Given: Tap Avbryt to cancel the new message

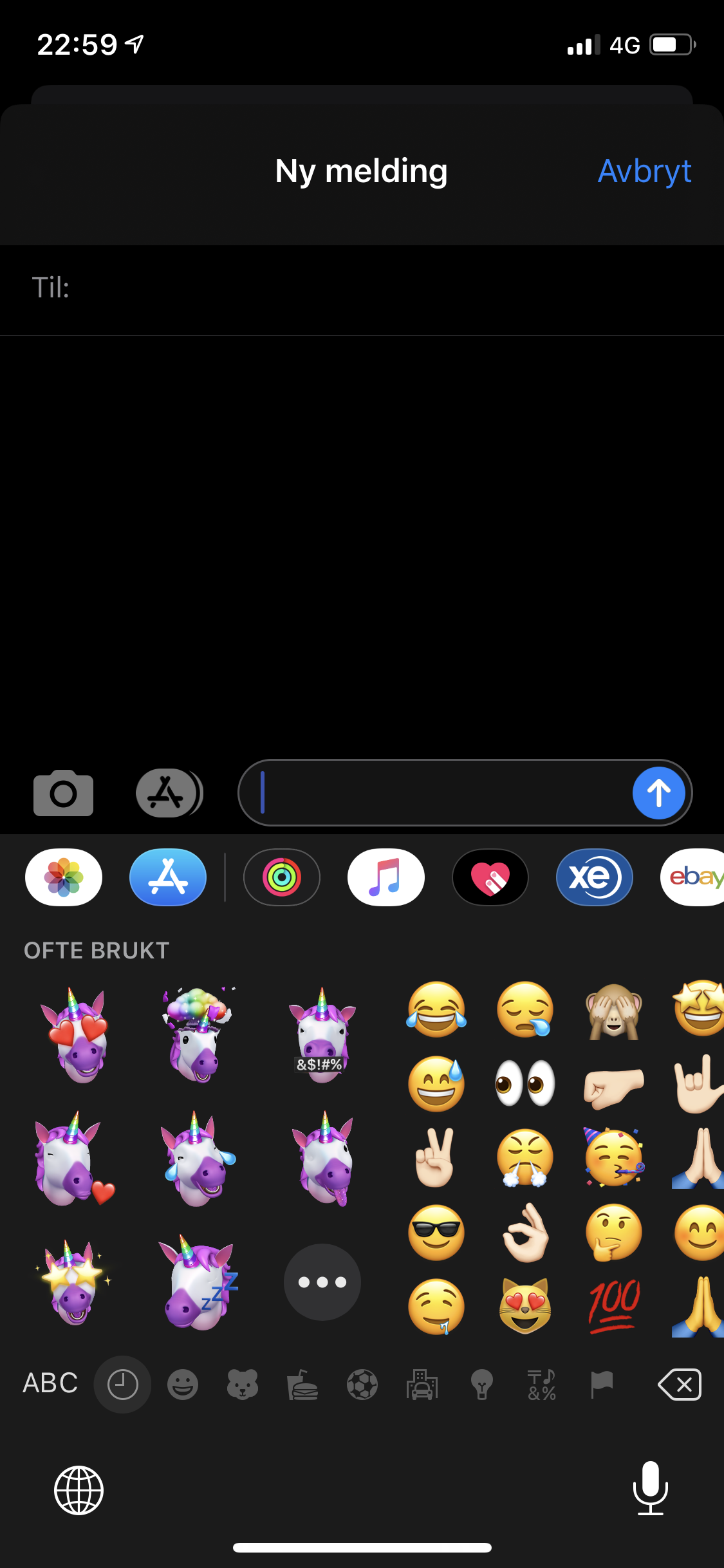Looking at the screenshot, I should 644,171.
